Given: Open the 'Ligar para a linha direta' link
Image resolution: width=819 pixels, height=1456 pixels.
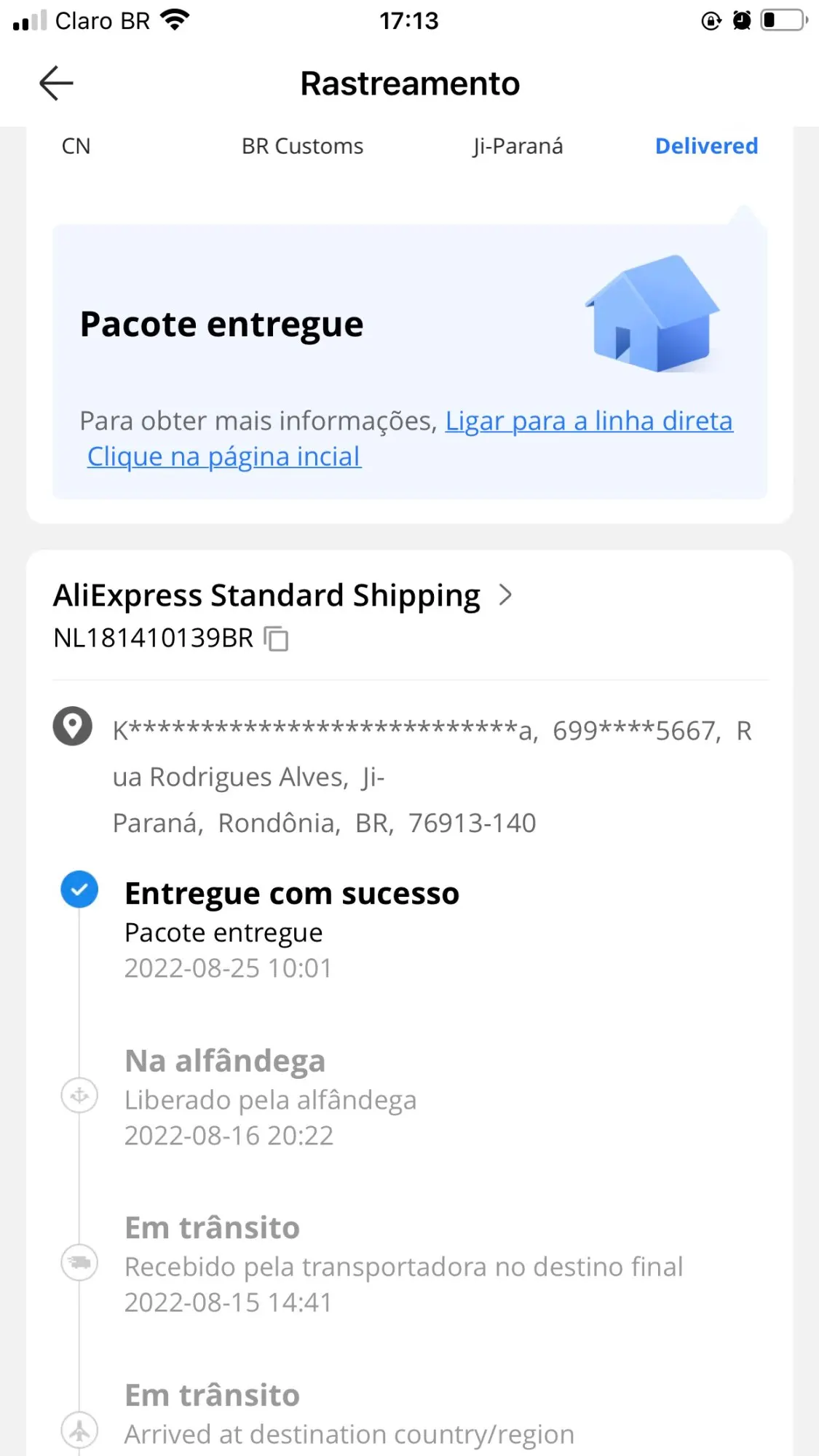Looking at the screenshot, I should click(588, 421).
